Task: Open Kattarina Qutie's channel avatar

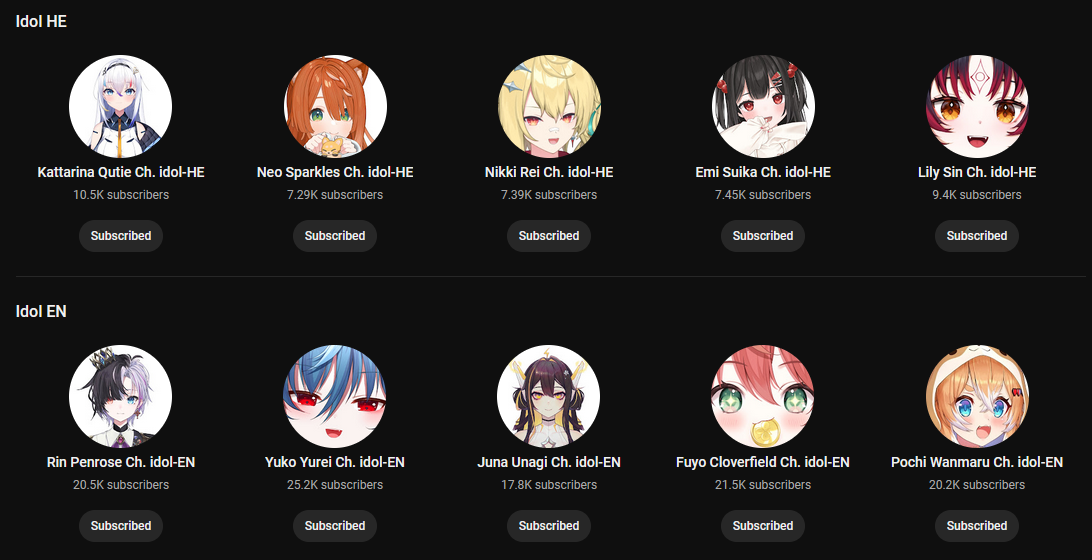Action: (121, 107)
